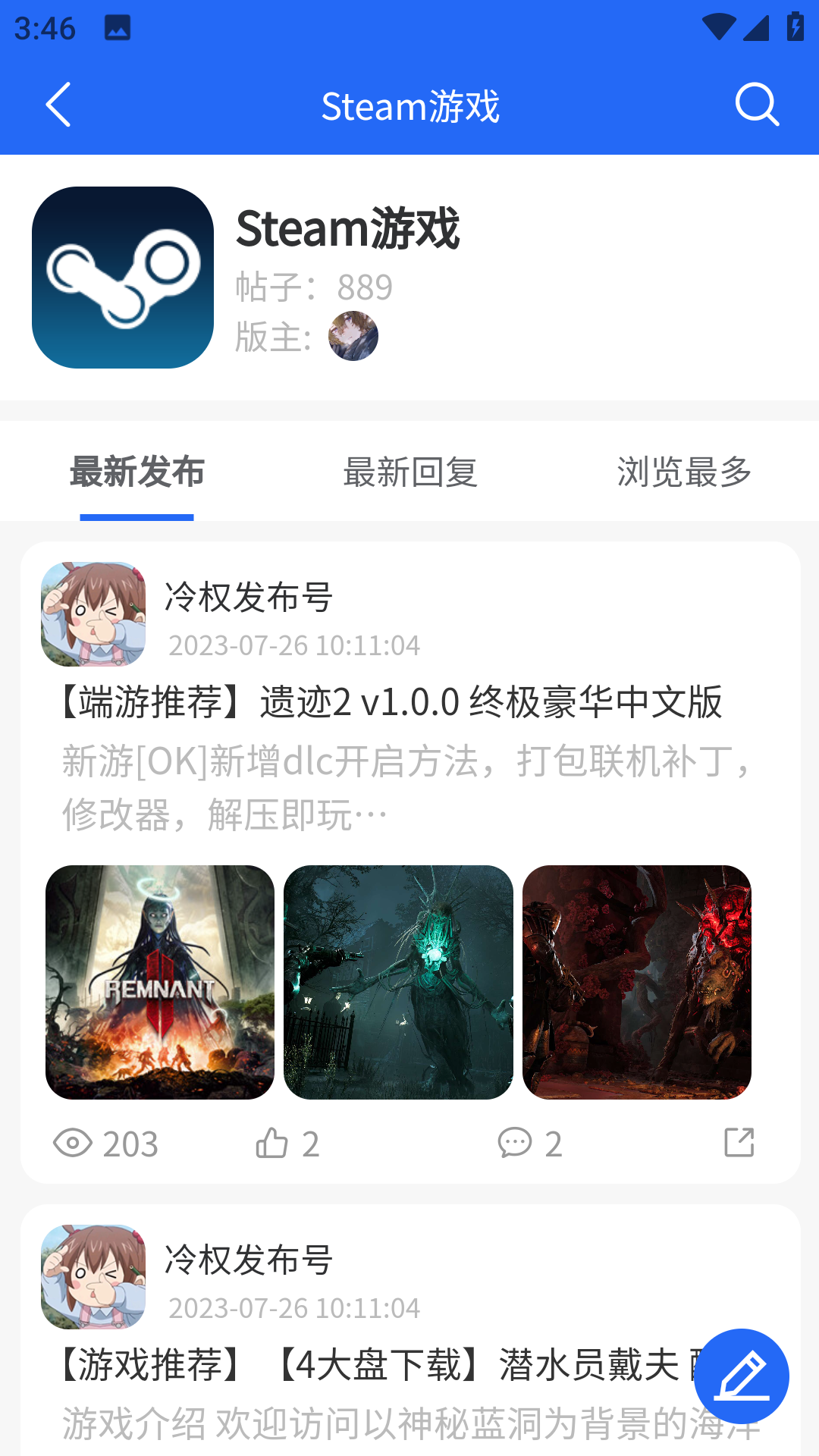Open the moderator's avatar next to 版主
This screenshot has width=819, height=1456.
tap(353, 336)
